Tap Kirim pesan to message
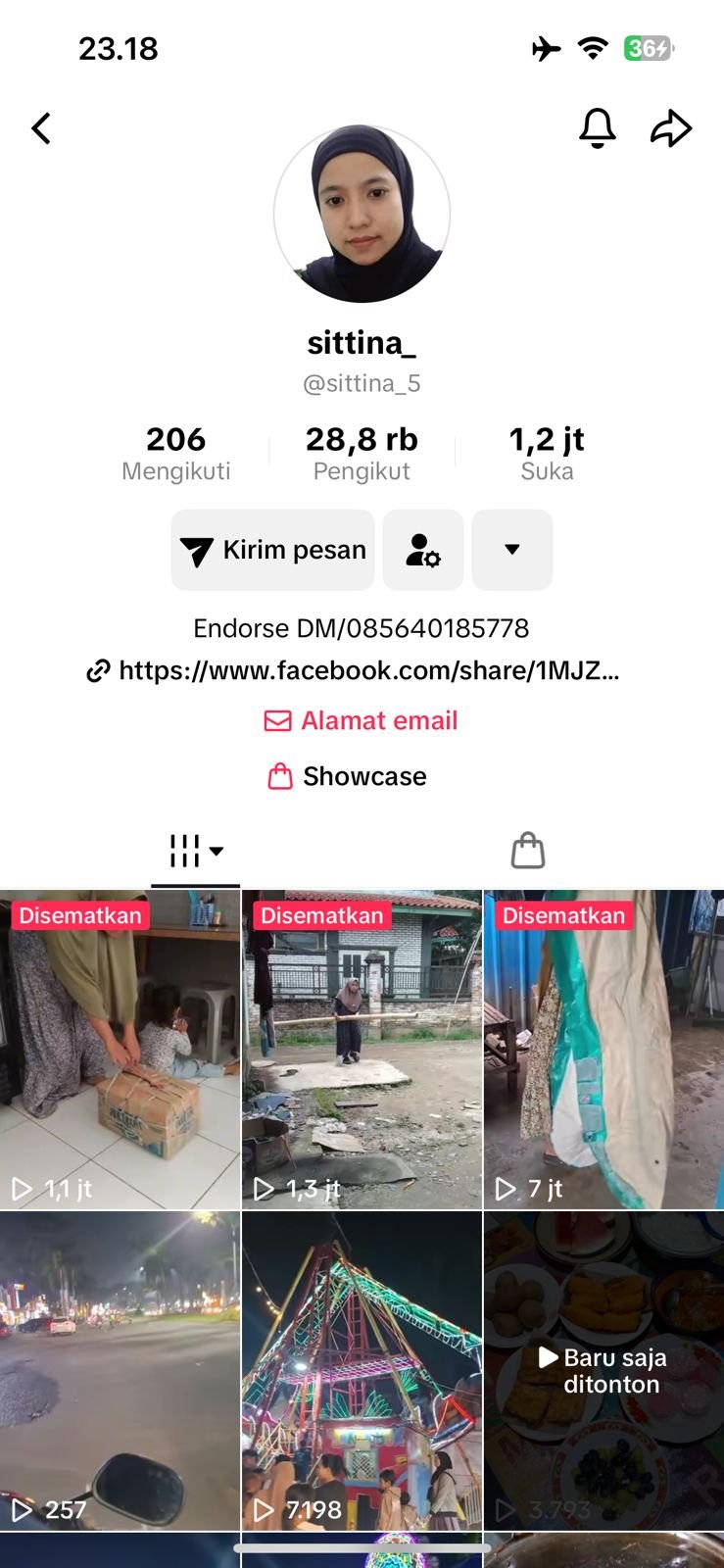This screenshot has height=1568, width=724. (x=273, y=550)
